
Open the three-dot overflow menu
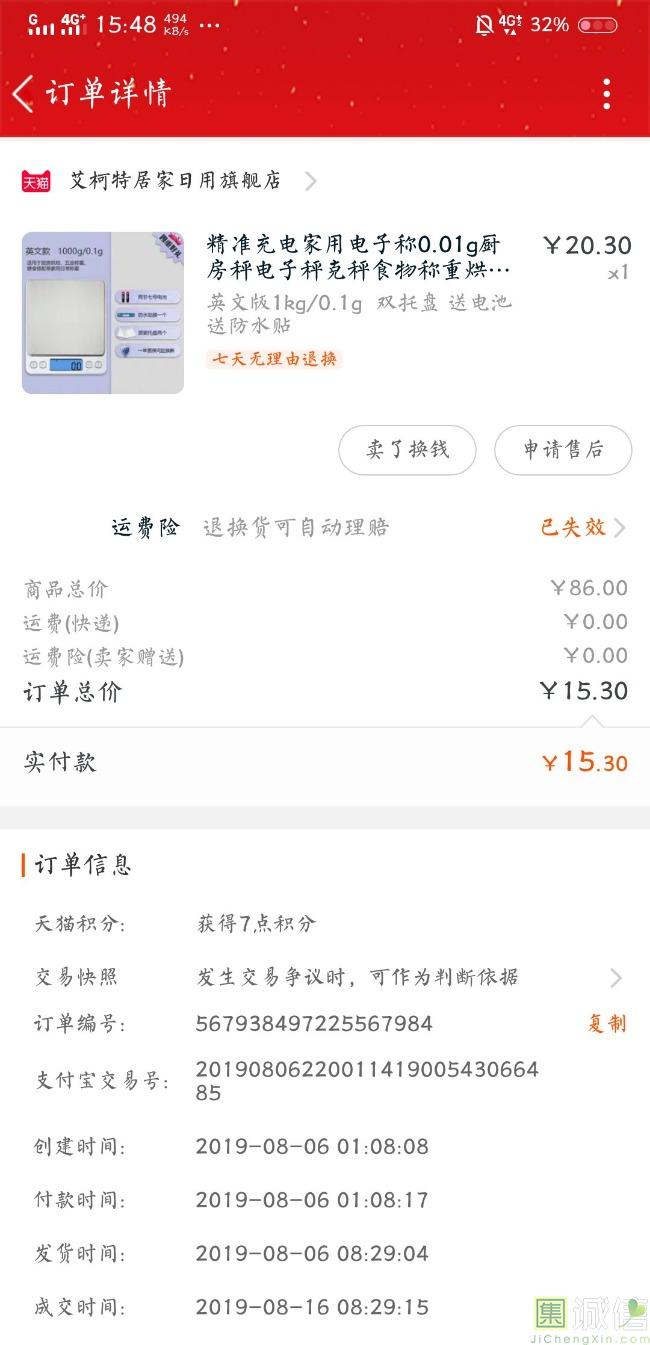[x=606, y=94]
